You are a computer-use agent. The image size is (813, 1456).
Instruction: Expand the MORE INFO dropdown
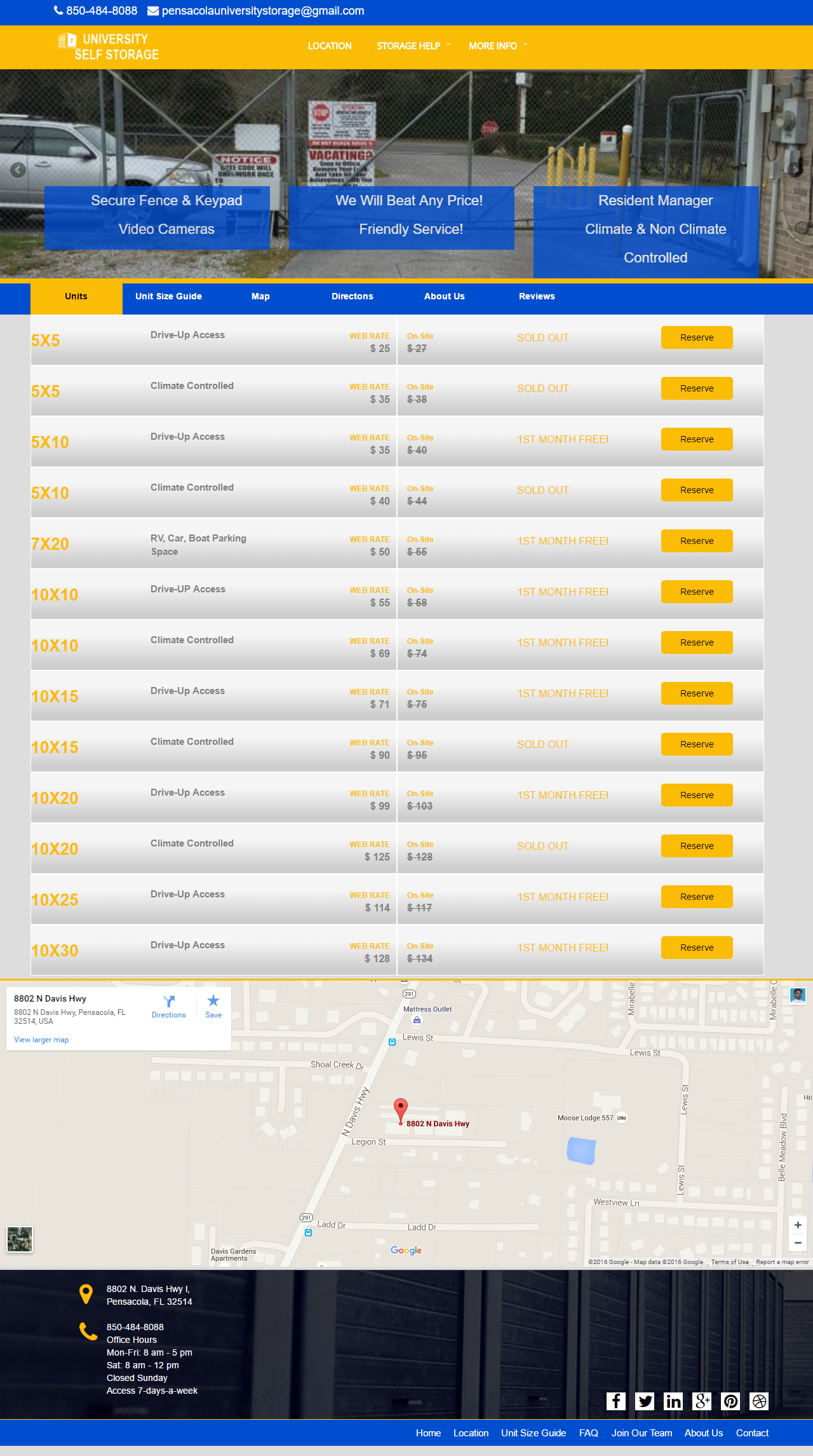pyautogui.click(x=497, y=46)
